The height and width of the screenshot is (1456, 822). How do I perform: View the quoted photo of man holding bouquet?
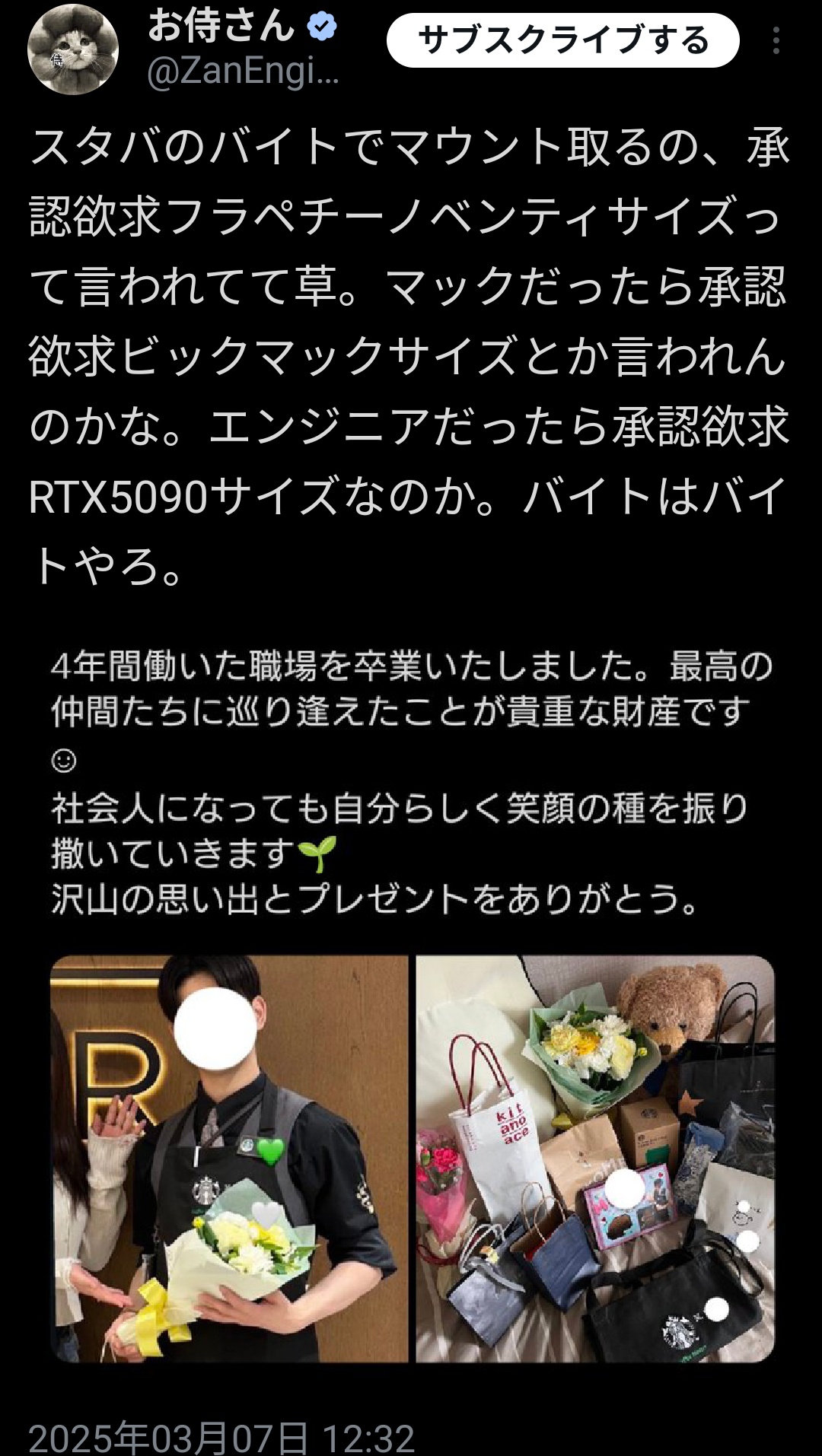pos(229,1159)
